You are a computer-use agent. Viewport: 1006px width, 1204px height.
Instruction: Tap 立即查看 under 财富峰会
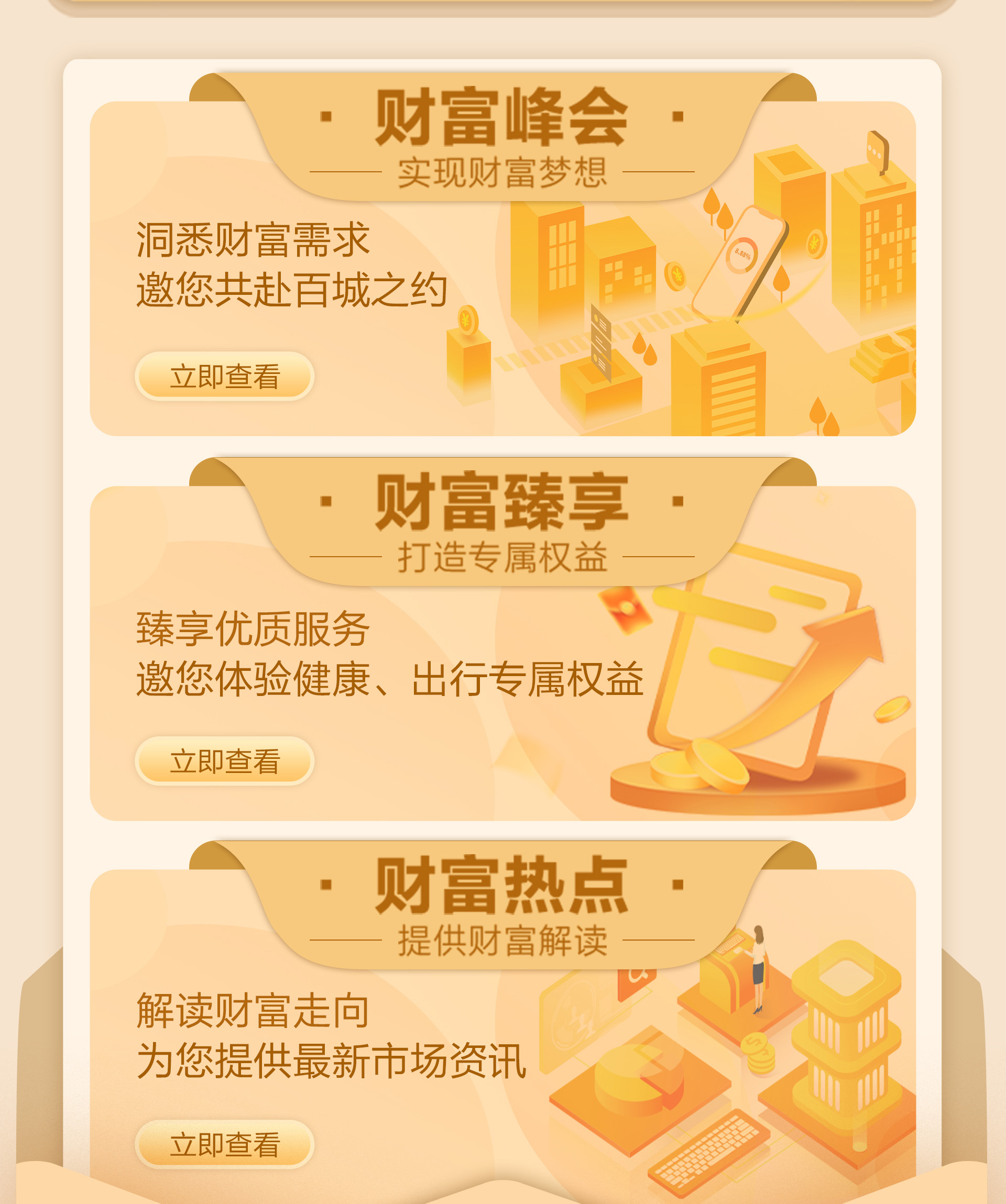click(224, 376)
